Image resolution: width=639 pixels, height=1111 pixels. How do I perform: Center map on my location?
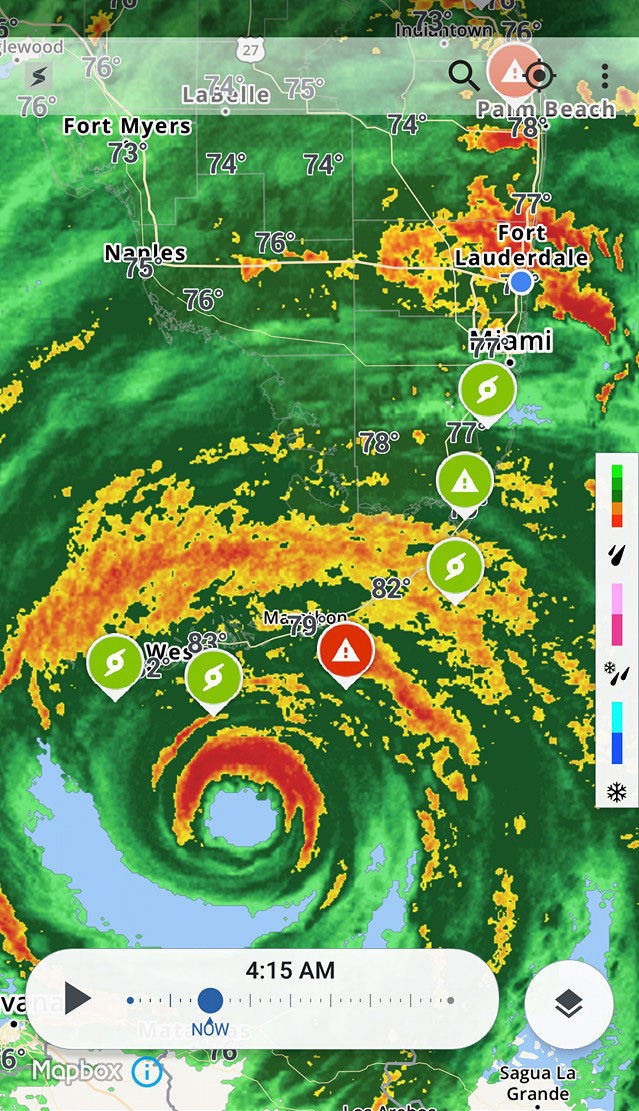[x=540, y=75]
